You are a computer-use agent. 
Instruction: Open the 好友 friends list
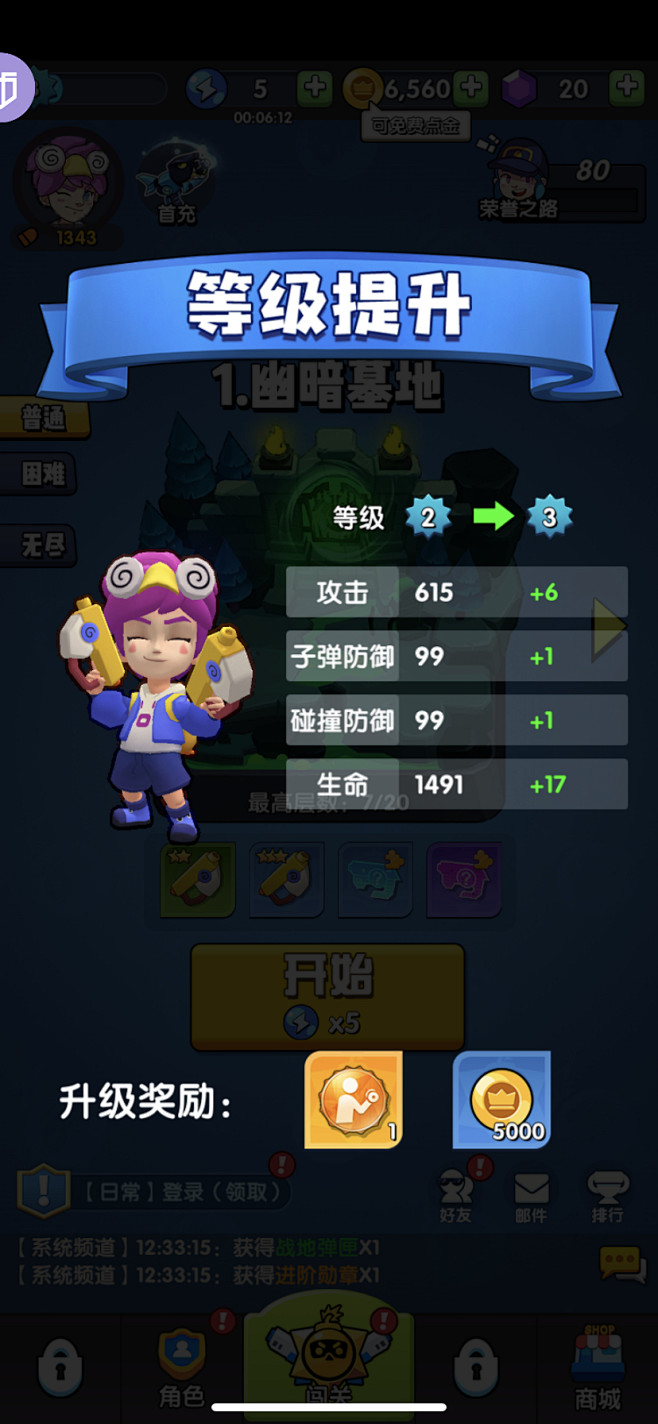click(456, 1196)
